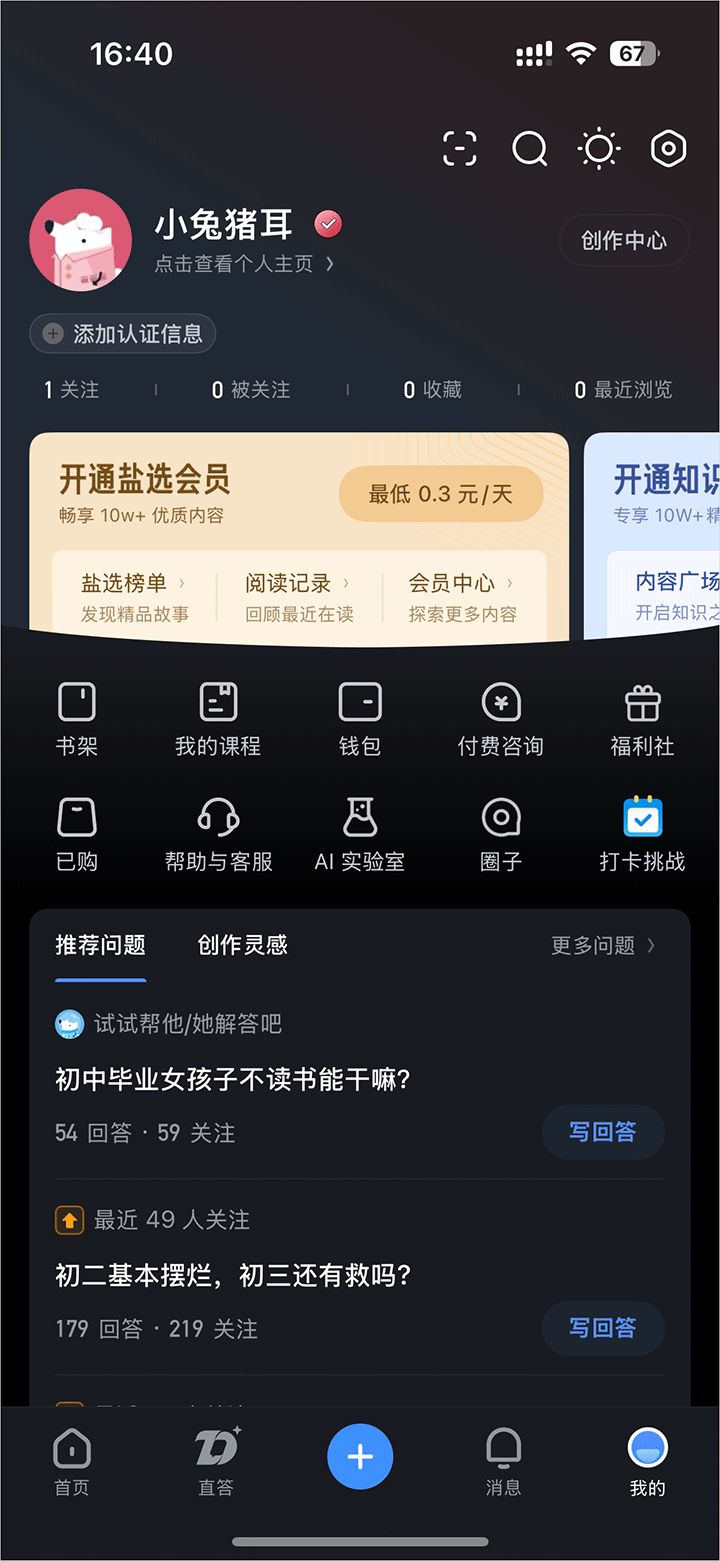The width and height of the screenshot is (720, 1561).
Task: Tap 添加认证信息 to add verification
Action: (123, 334)
